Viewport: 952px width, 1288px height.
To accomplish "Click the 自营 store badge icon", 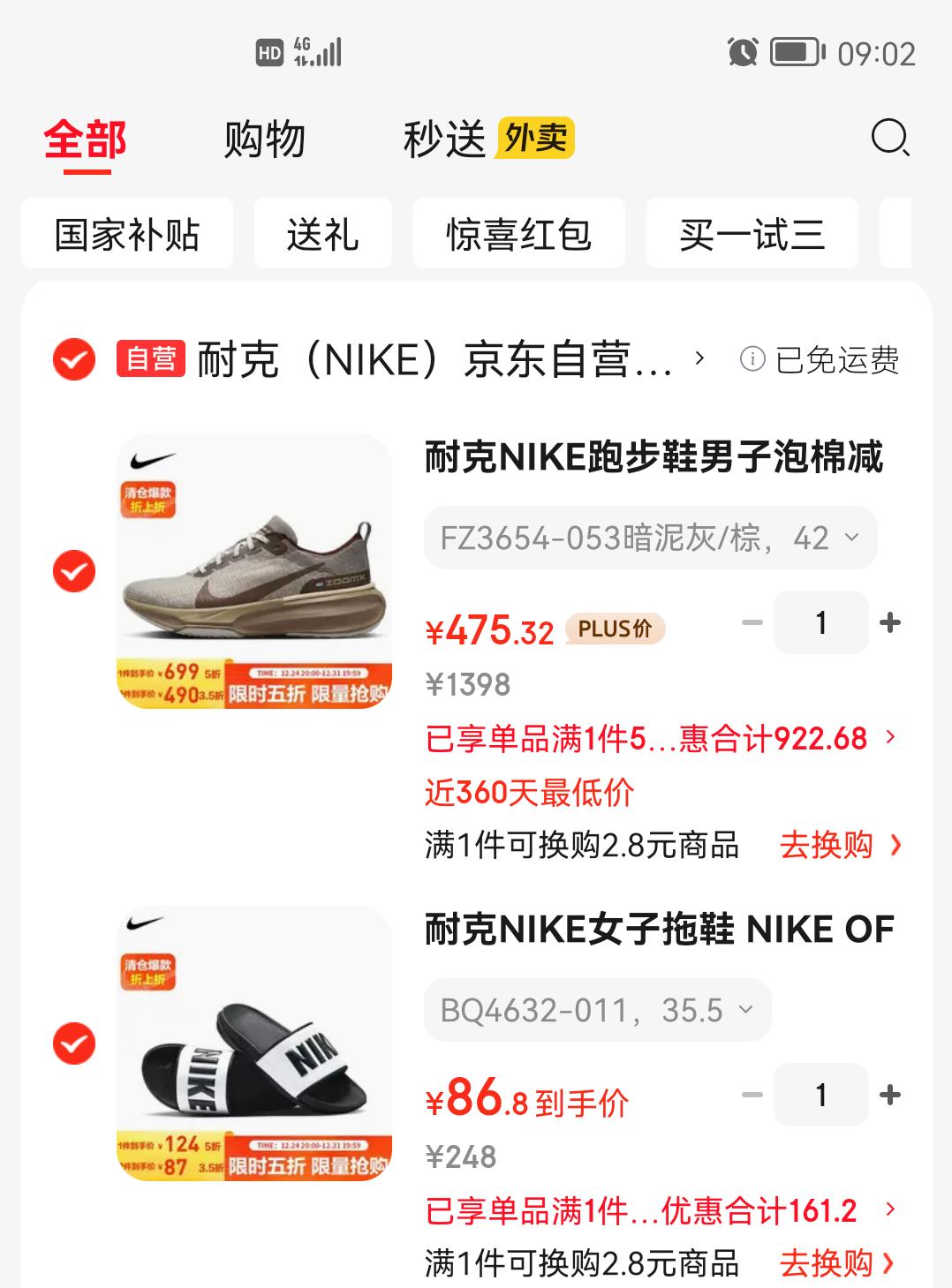I will (x=152, y=359).
